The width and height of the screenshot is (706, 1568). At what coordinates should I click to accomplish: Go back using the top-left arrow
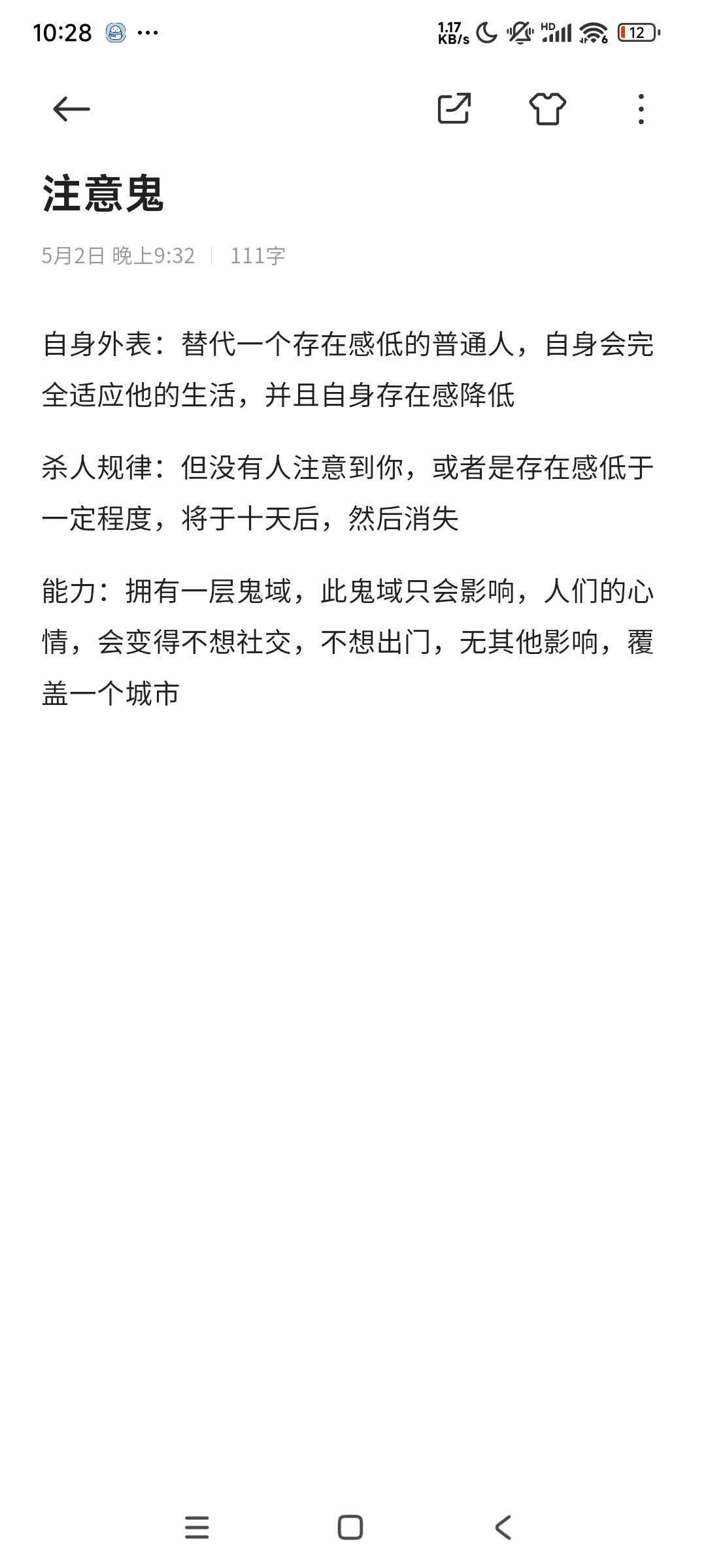click(71, 109)
